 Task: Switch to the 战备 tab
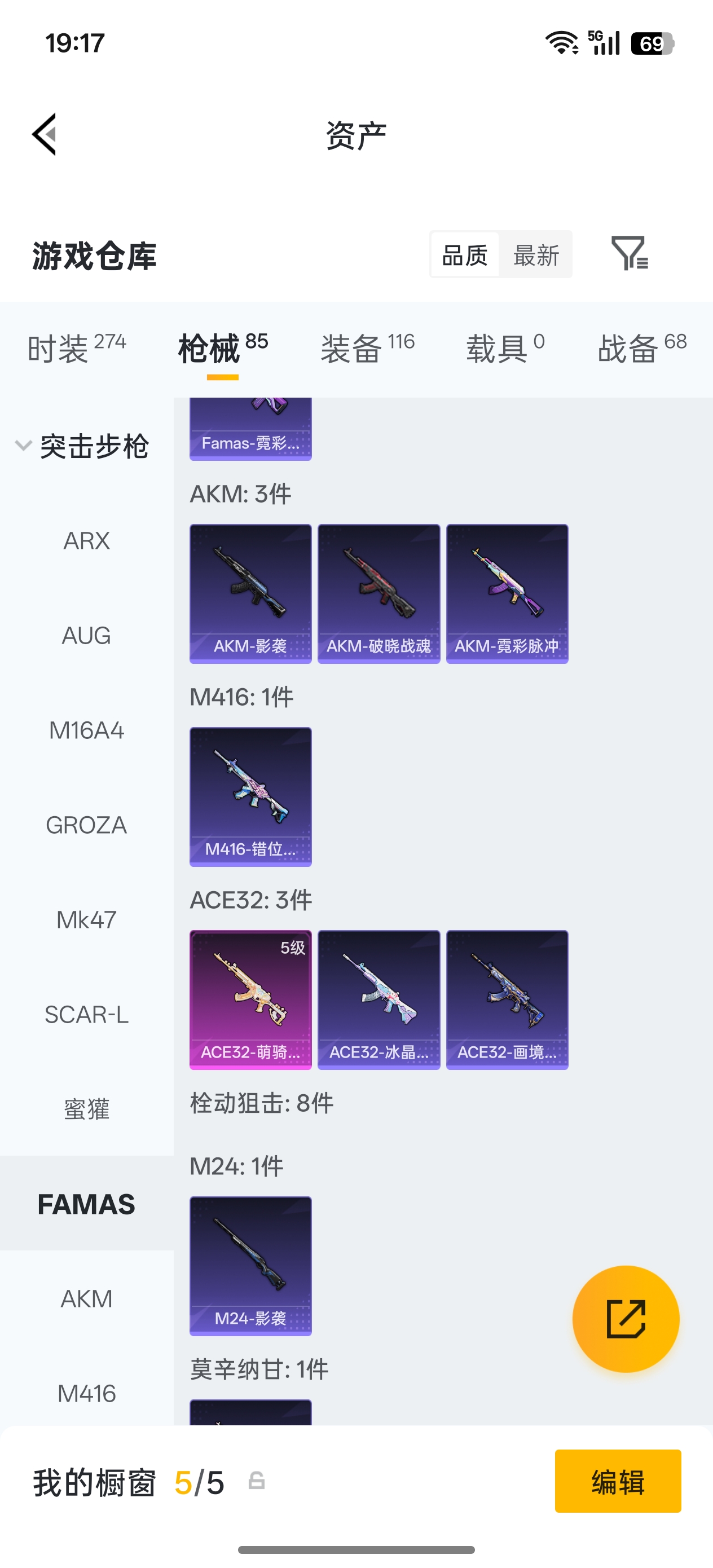642,348
